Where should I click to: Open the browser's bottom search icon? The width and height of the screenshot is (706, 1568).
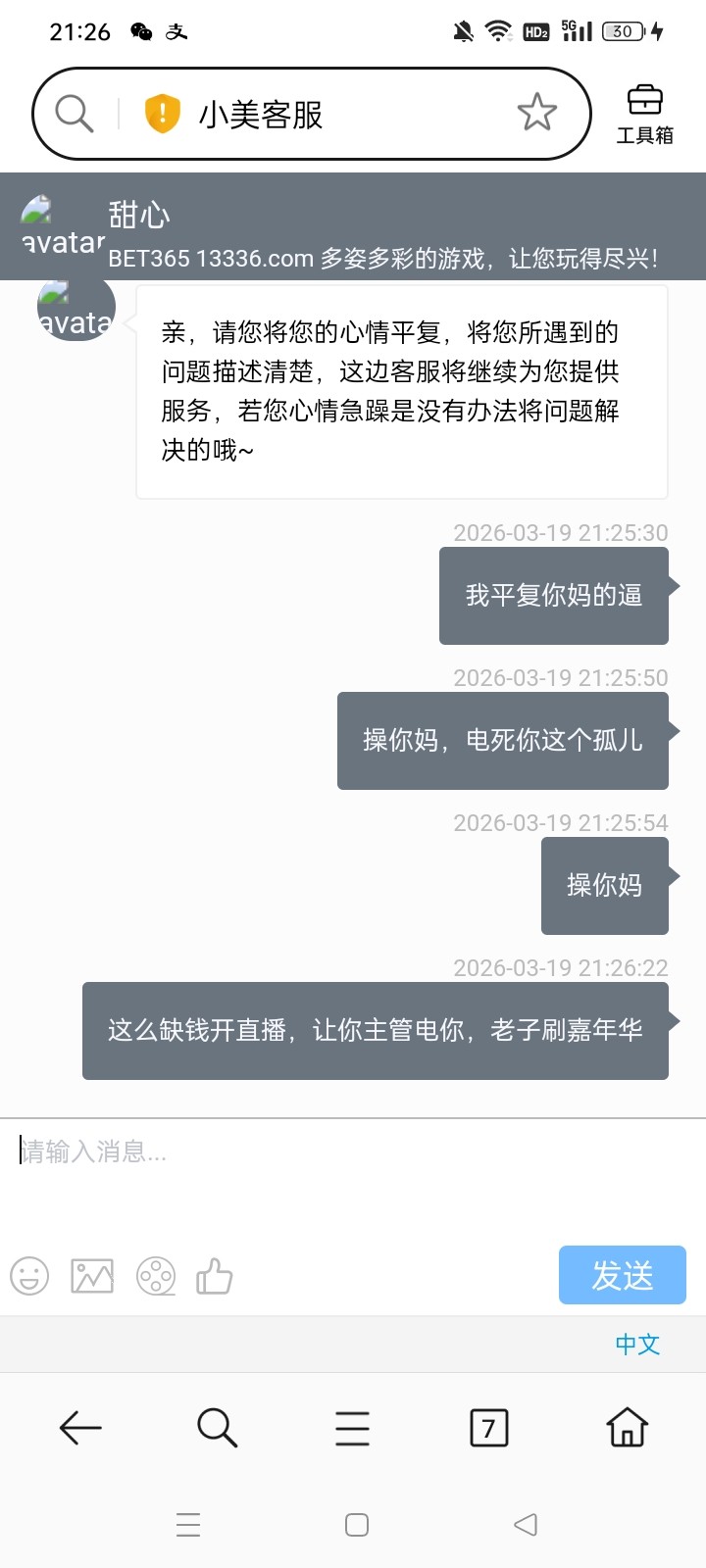click(217, 1428)
